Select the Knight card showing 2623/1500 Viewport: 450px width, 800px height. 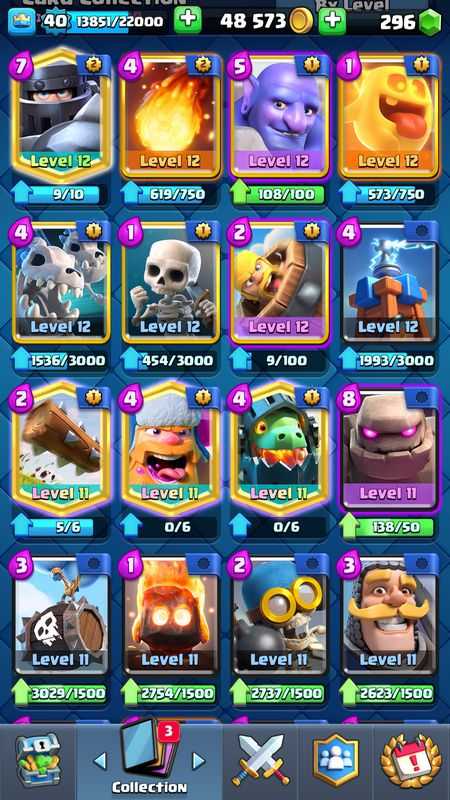tap(389, 614)
